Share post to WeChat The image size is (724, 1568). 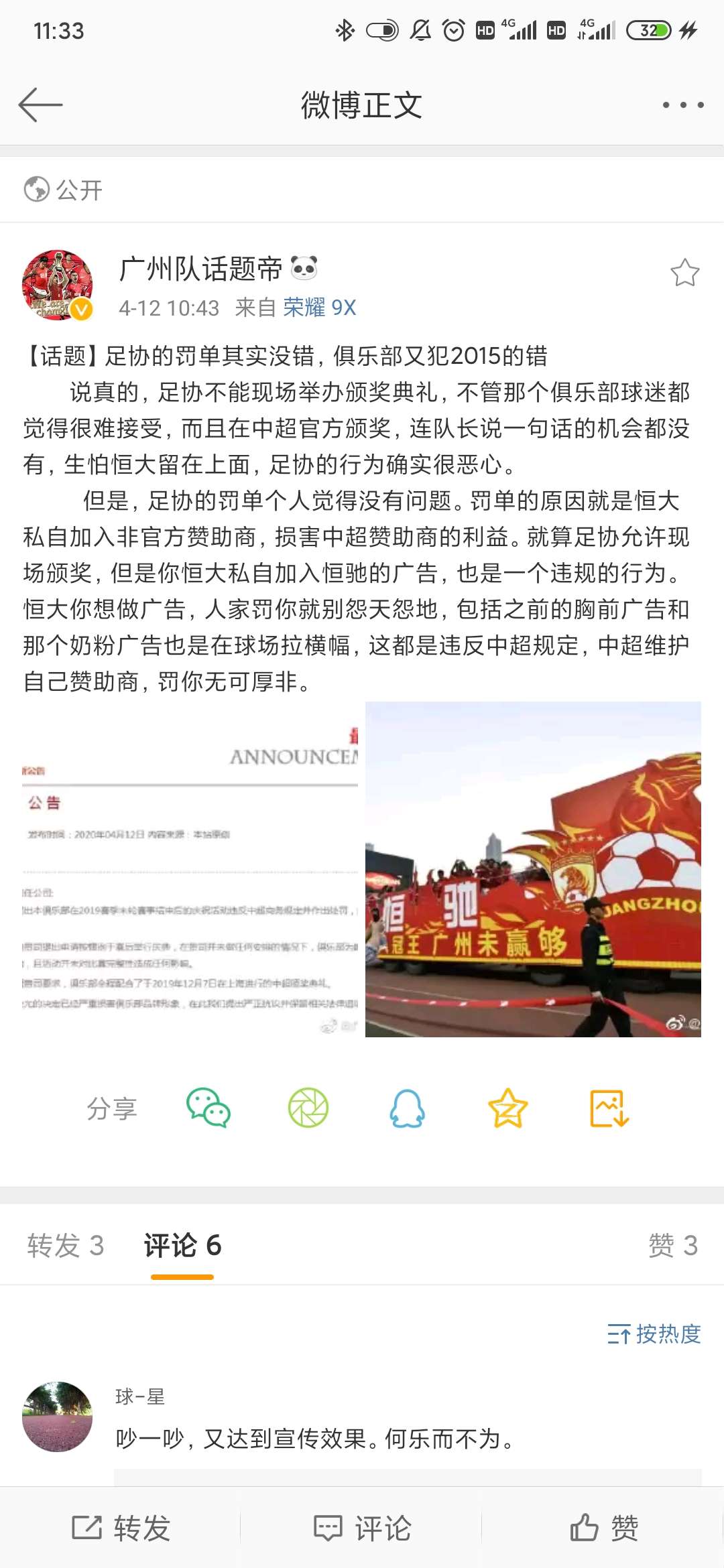(208, 1108)
